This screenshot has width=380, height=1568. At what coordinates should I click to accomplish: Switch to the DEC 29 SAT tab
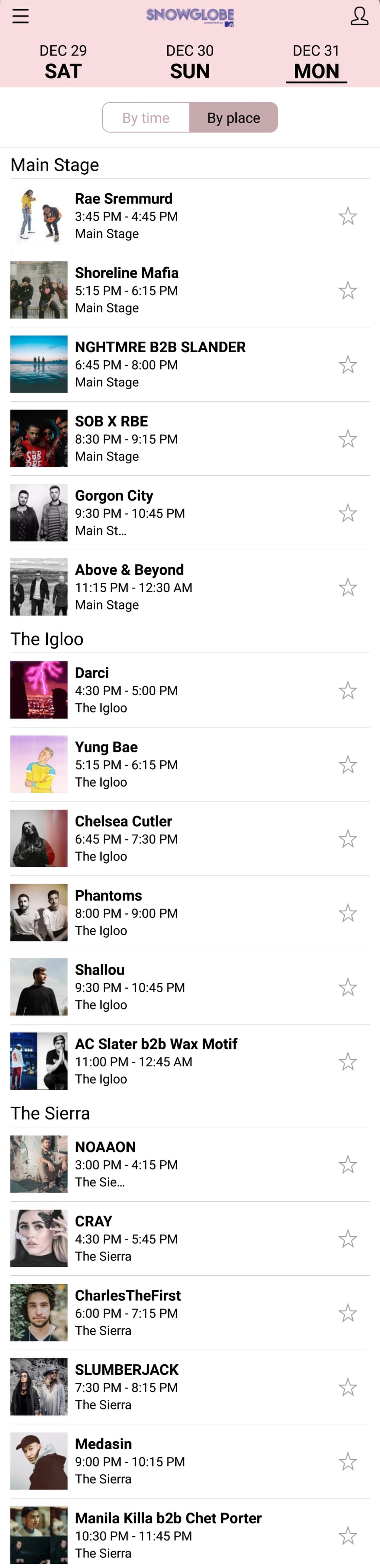click(x=63, y=62)
